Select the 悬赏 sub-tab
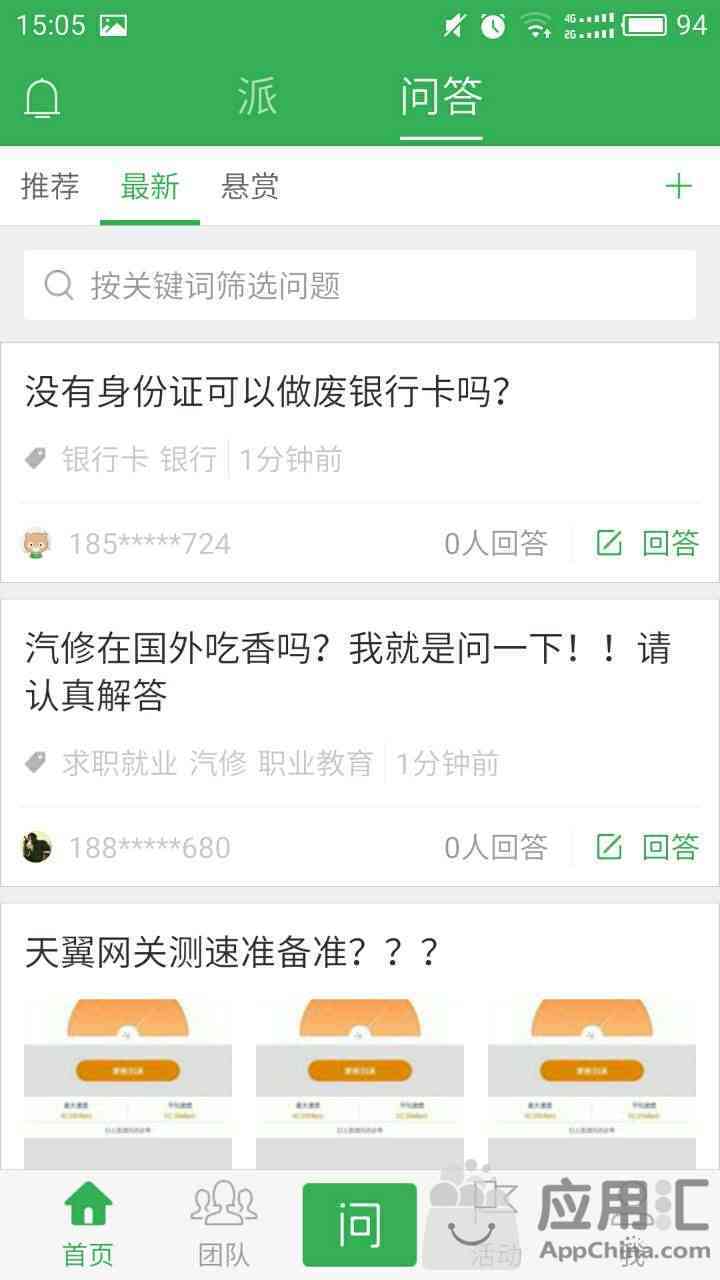This screenshot has width=720, height=1280. (x=250, y=186)
